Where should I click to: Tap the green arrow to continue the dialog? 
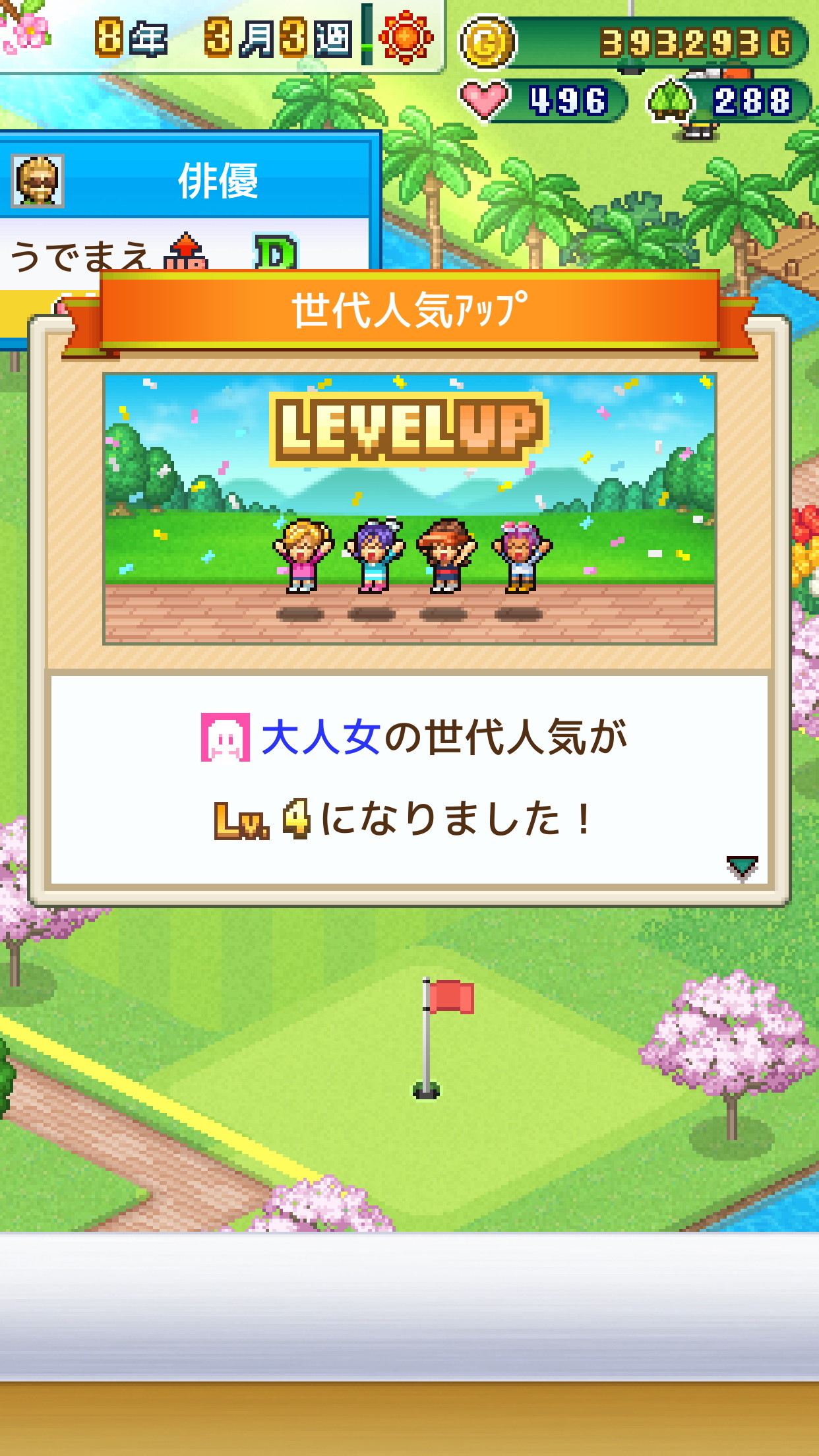tap(742, 866)
